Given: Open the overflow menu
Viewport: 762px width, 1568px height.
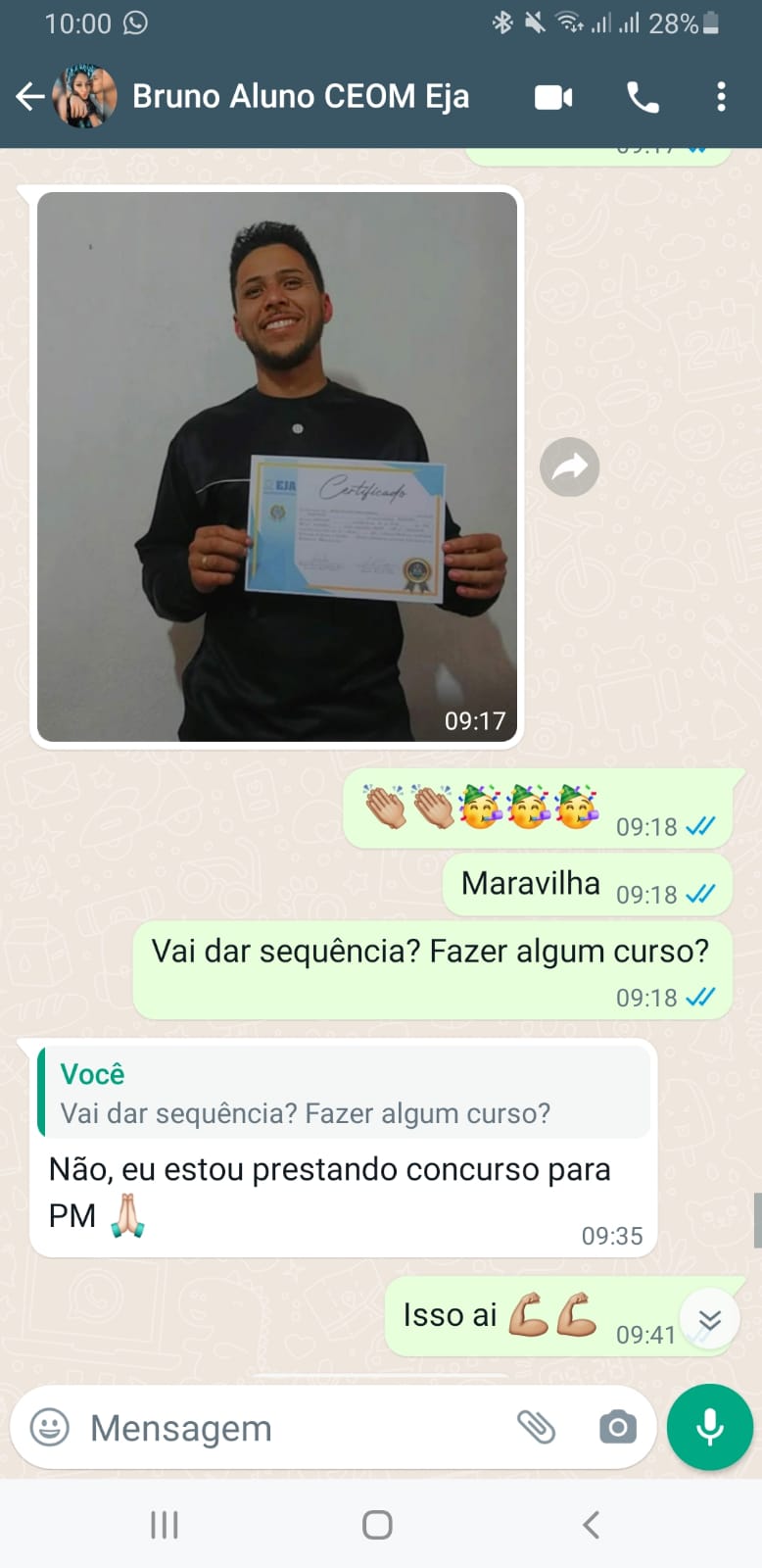Looking at the screenshot, I should [721, 97].
